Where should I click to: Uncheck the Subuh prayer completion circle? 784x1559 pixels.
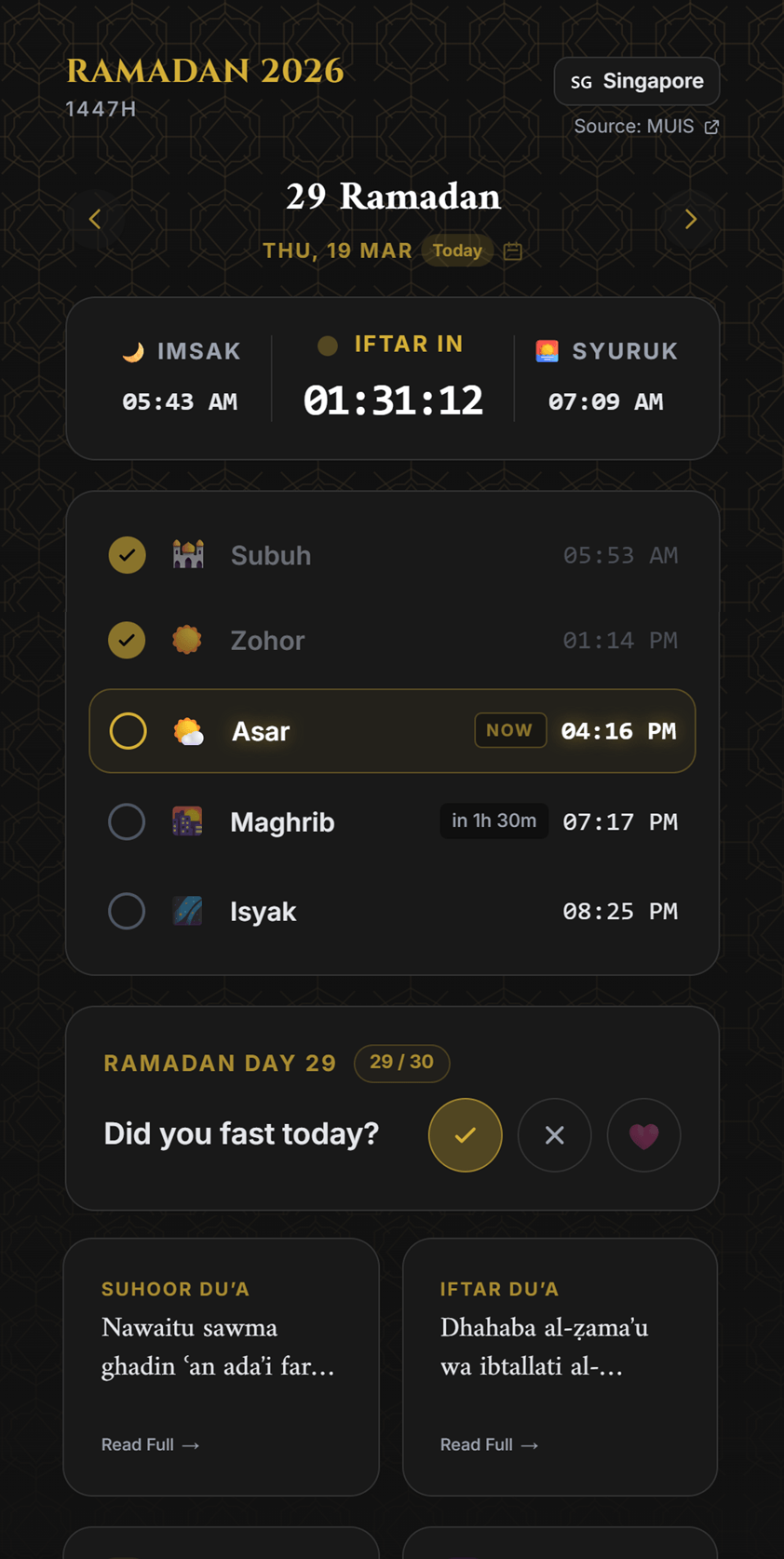coord(127,554)
